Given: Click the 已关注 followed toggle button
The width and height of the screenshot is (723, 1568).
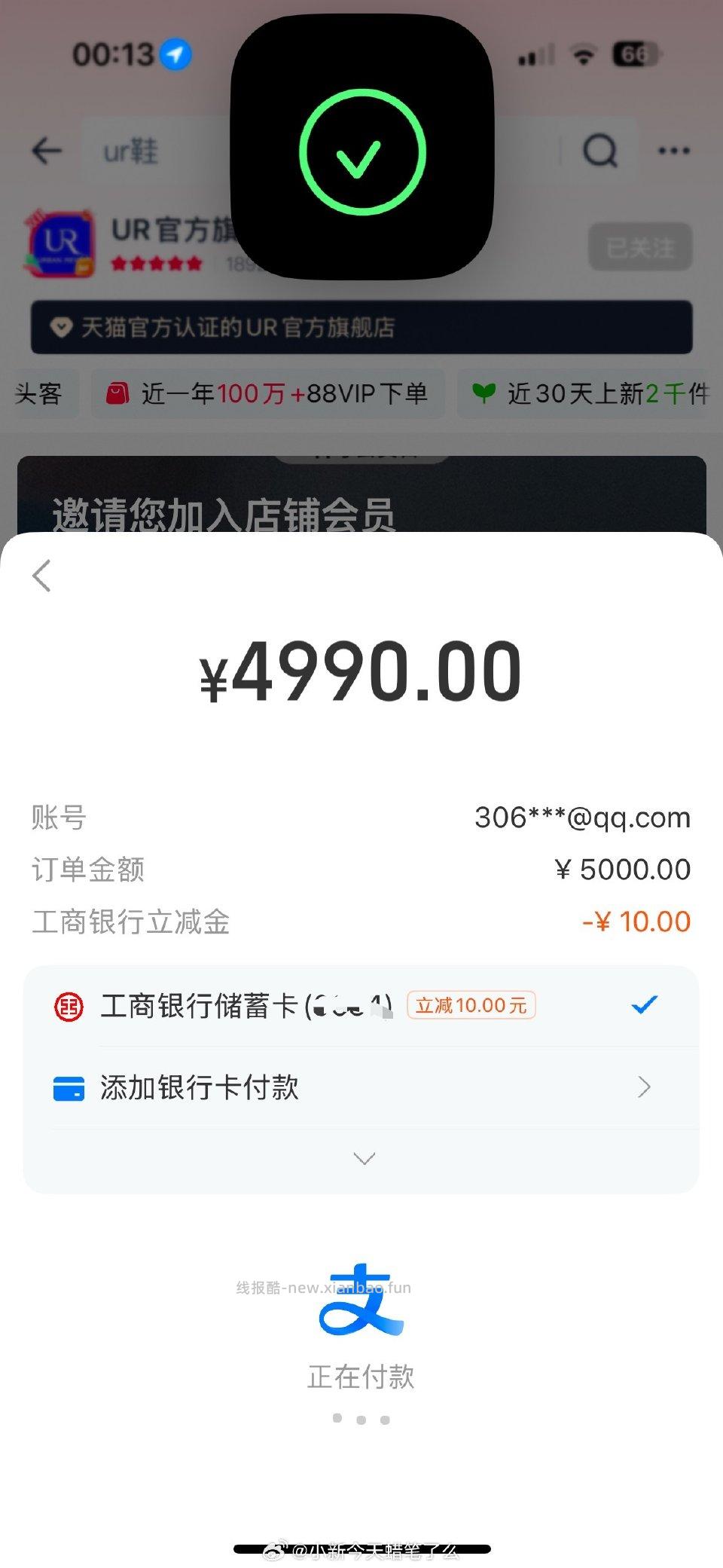Looking at the screenshot, I should coord(639,246).
